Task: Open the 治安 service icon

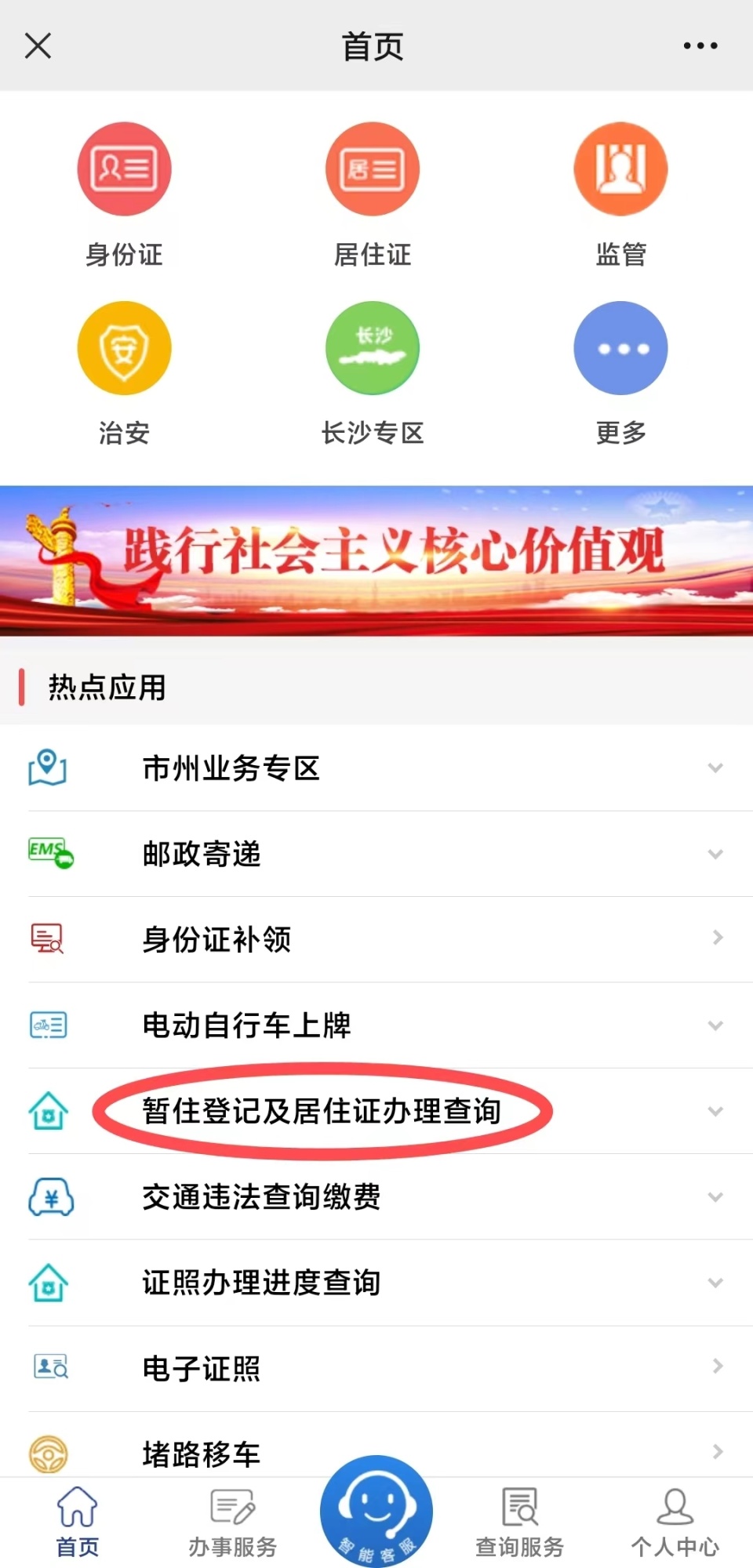Action: [x=125, y=347]
